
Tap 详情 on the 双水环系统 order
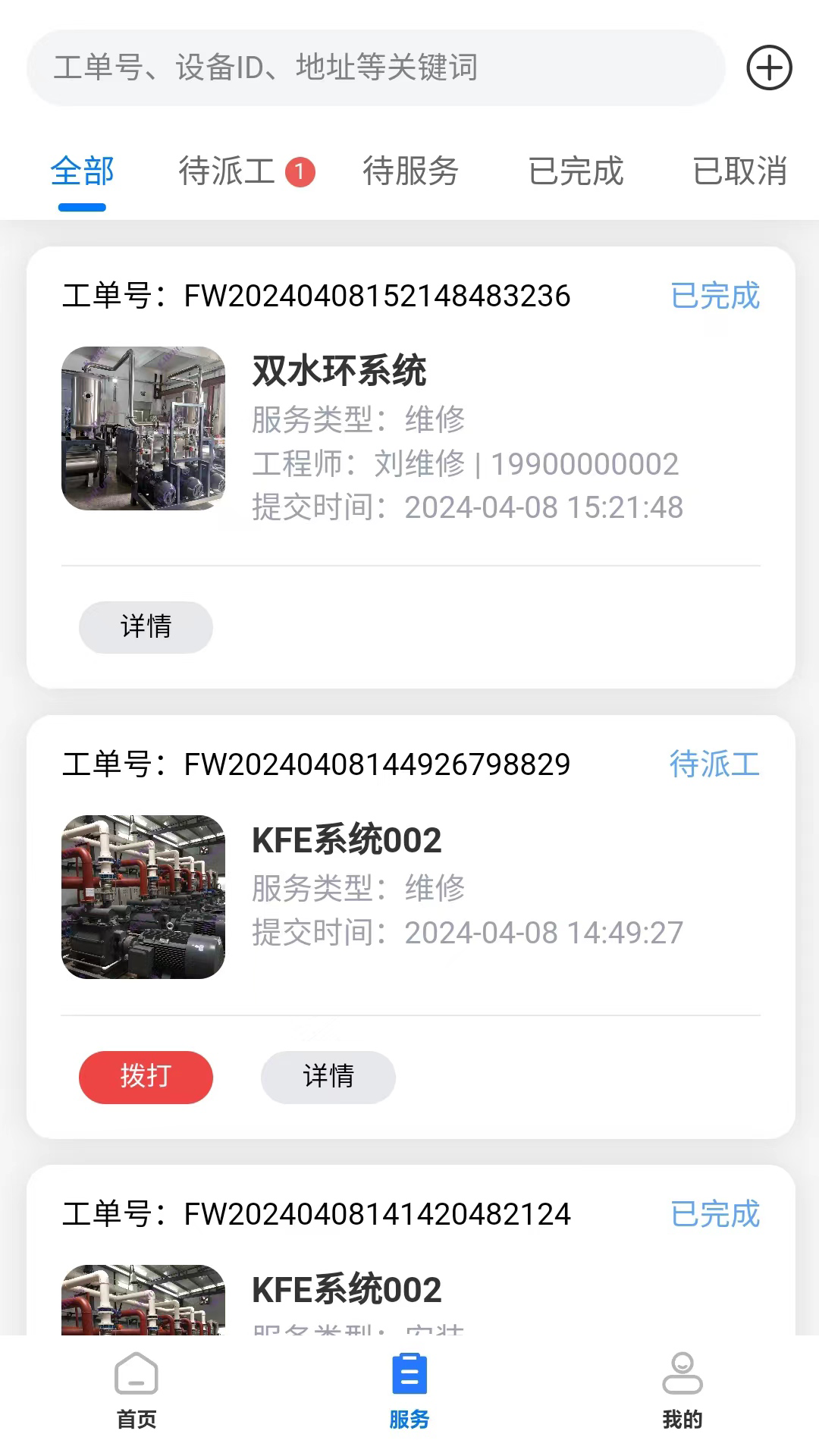(x=146, y=626)
